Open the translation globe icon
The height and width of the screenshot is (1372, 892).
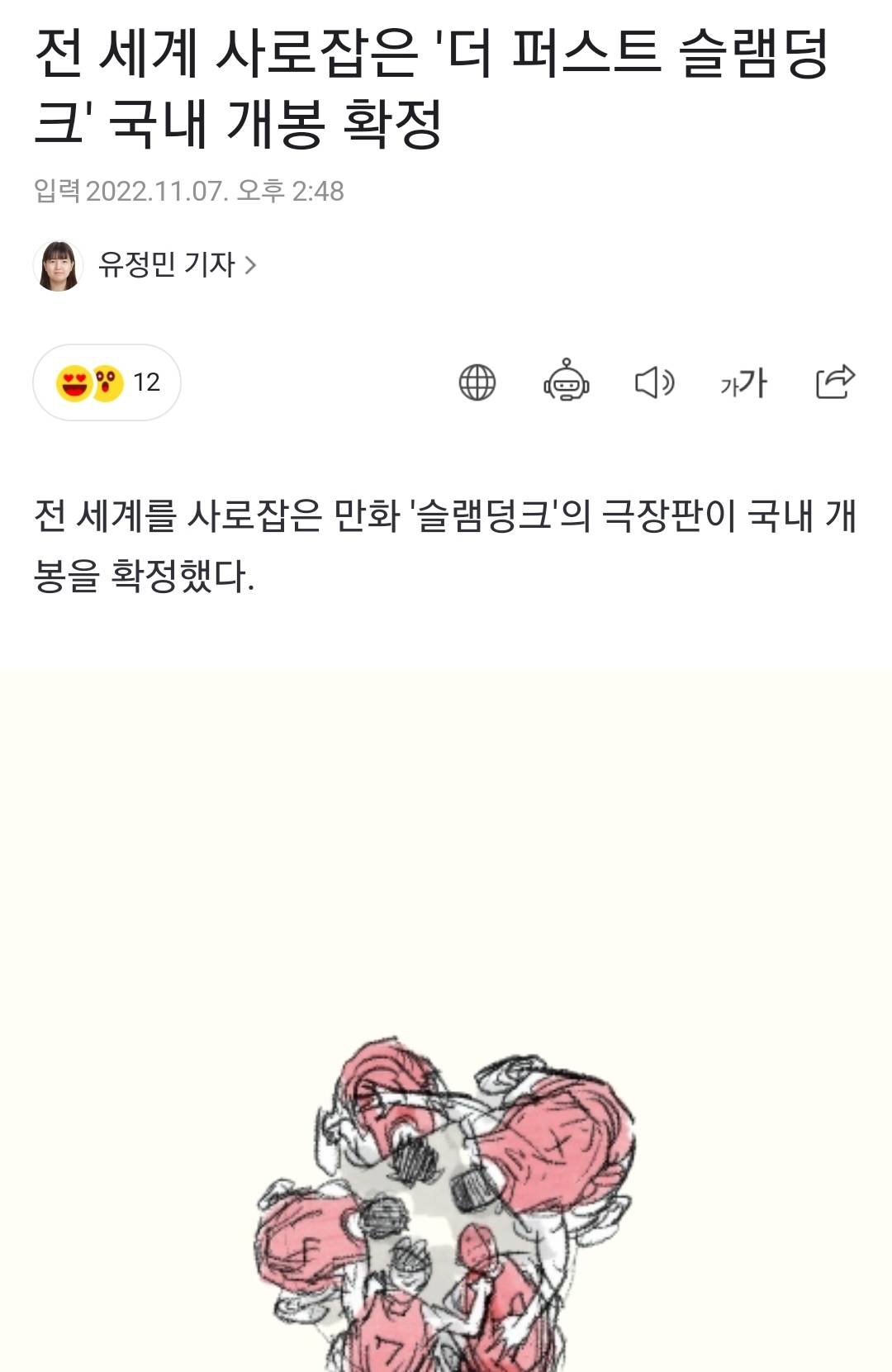click(x=477, y=382)
